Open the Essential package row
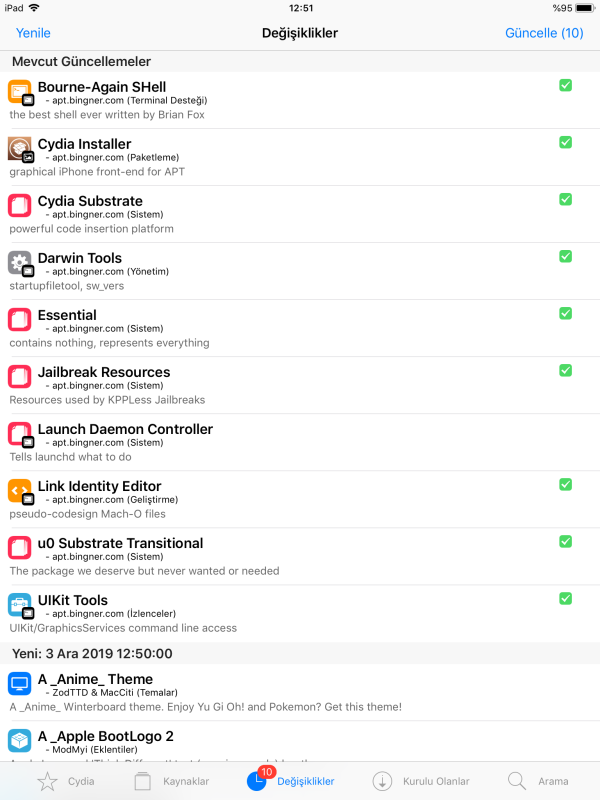 click(280, 328)
